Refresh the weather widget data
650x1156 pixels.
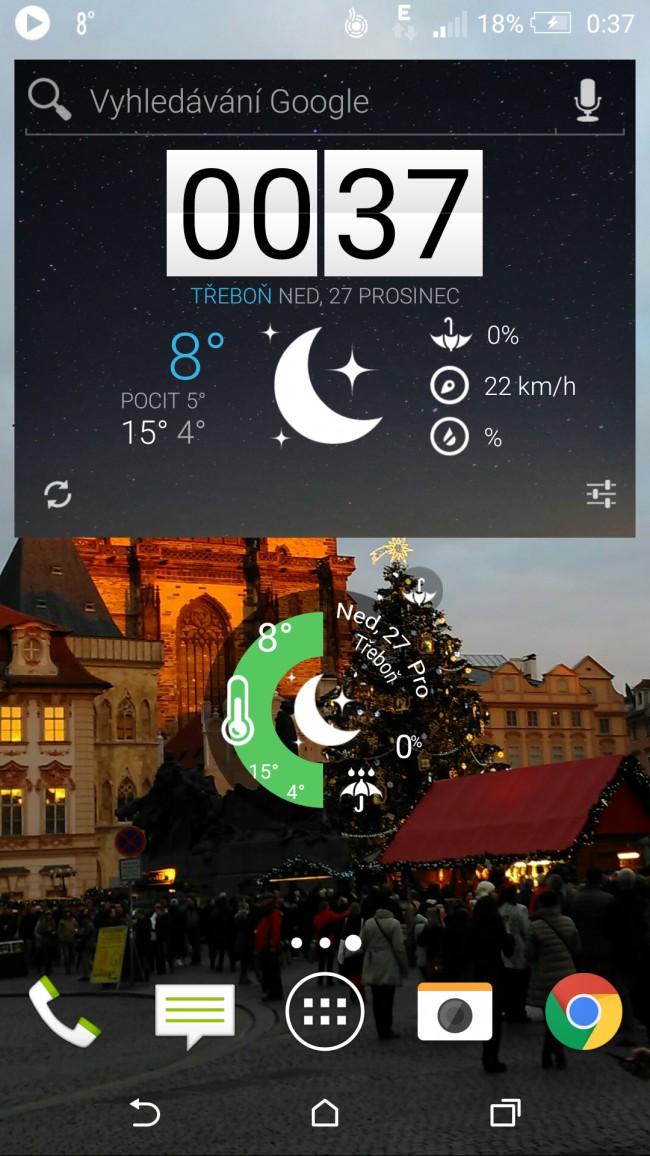click(x=58, y=494)
